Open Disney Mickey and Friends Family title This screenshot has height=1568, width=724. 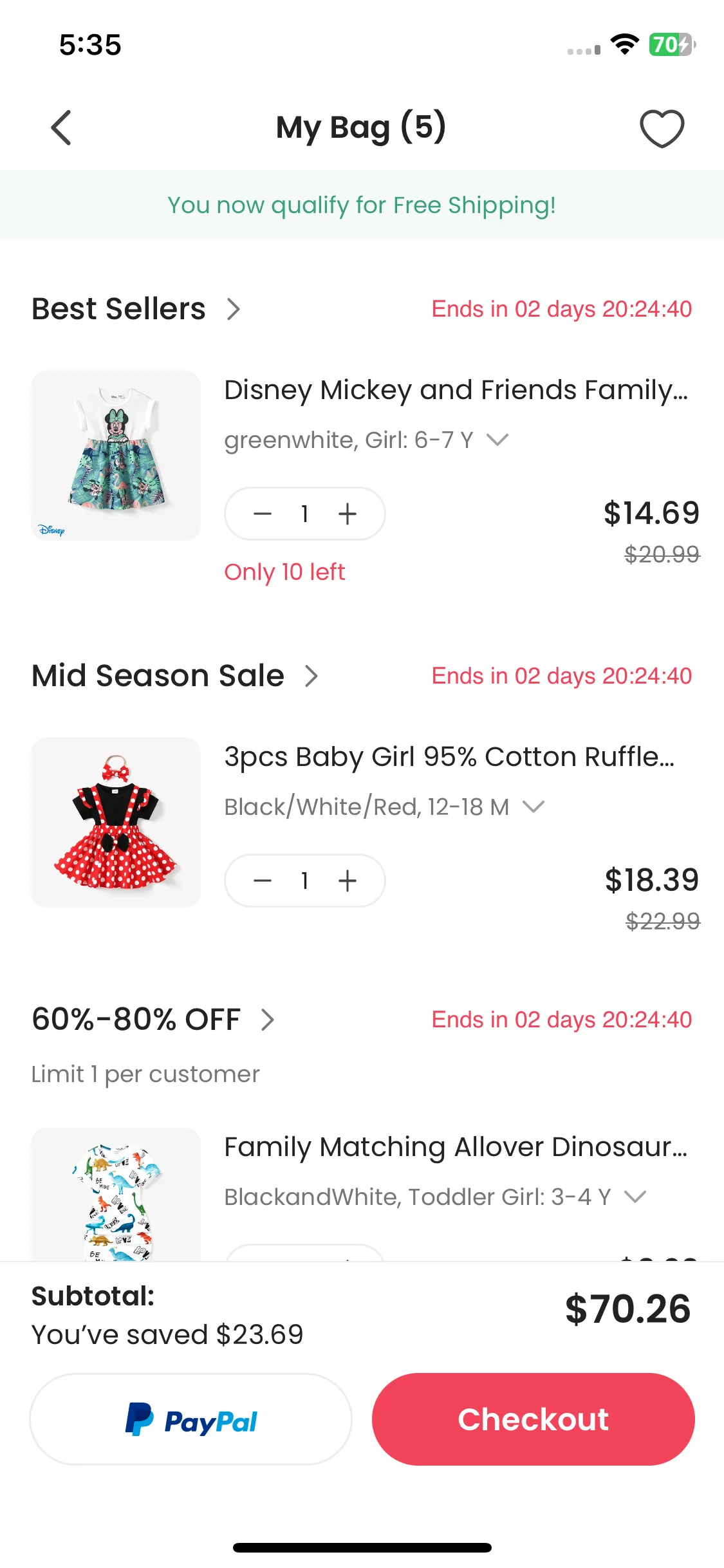tap(456, 390)
